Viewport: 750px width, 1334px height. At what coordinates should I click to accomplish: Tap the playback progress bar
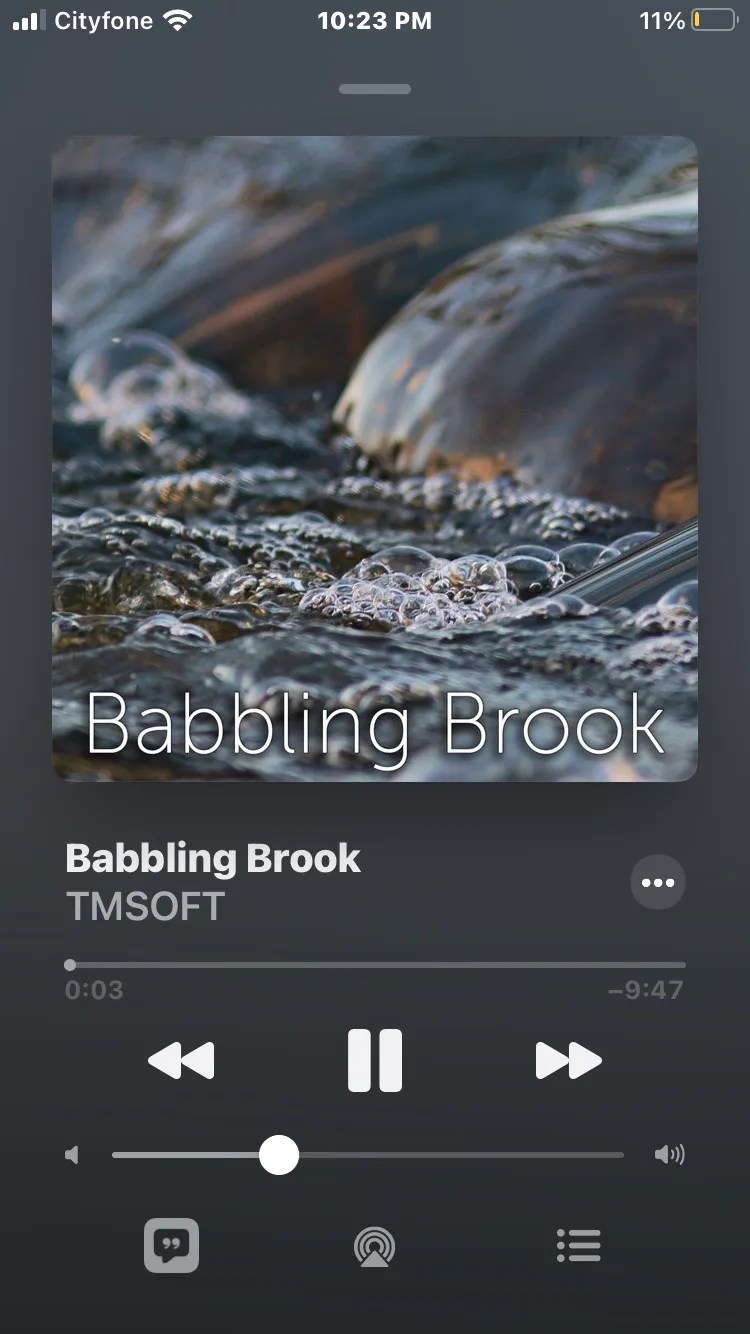tap(375, 965)
